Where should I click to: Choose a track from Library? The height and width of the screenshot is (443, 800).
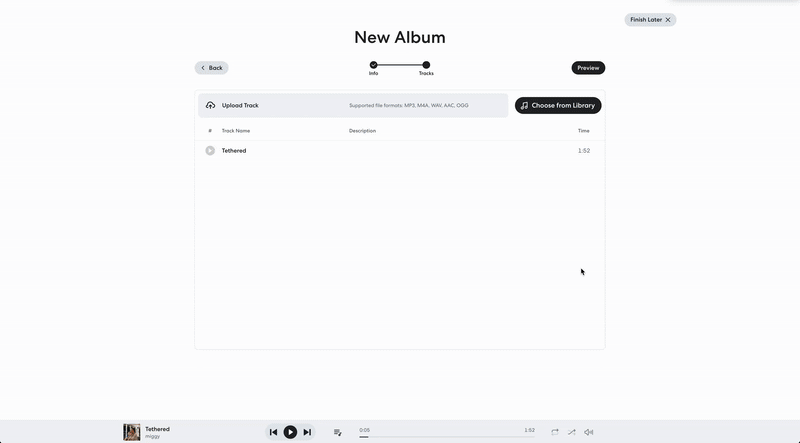558,105
